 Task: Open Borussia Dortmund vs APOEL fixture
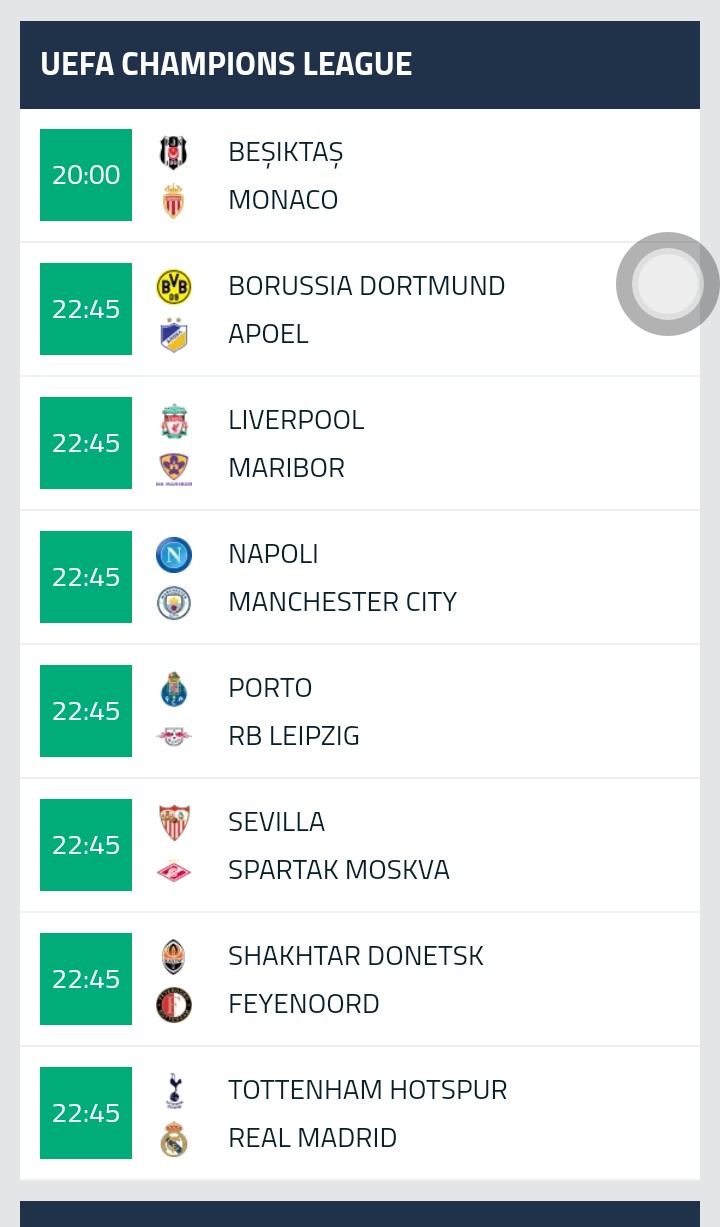pos(360,310)
